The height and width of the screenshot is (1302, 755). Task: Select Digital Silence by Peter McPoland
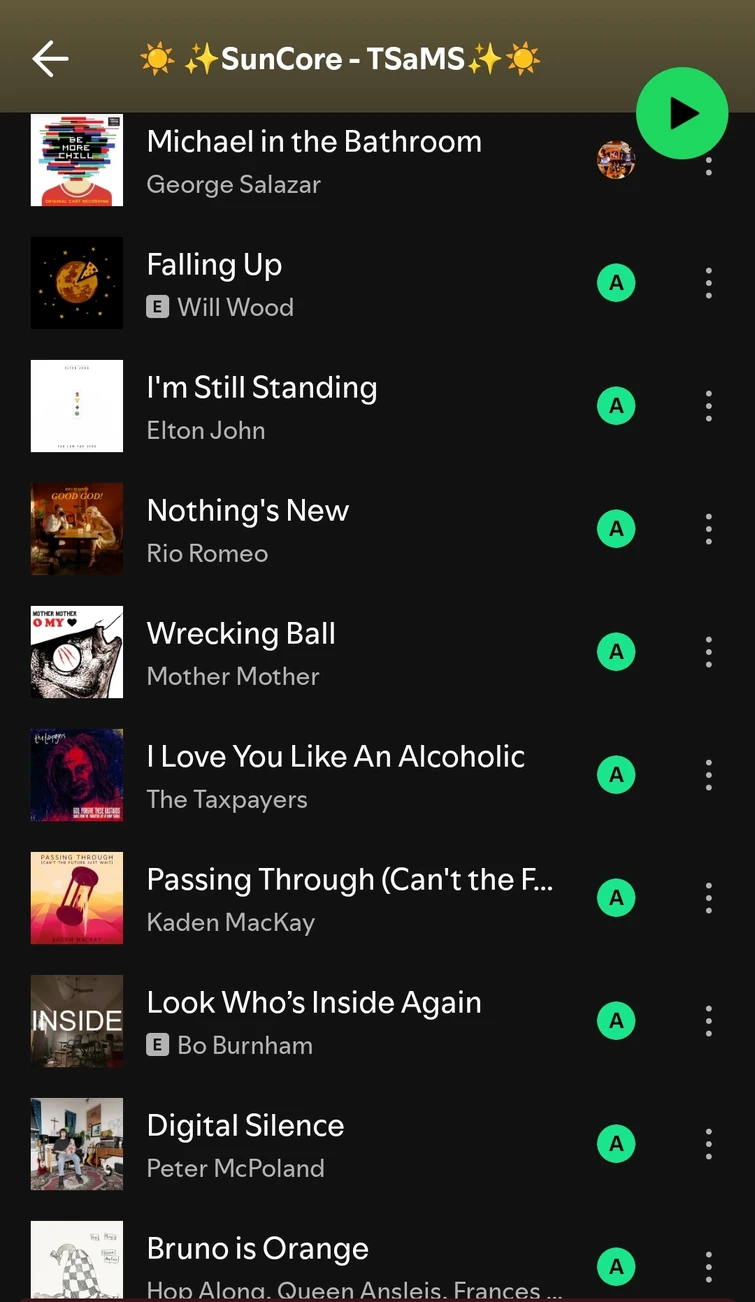coord(300,1144)
